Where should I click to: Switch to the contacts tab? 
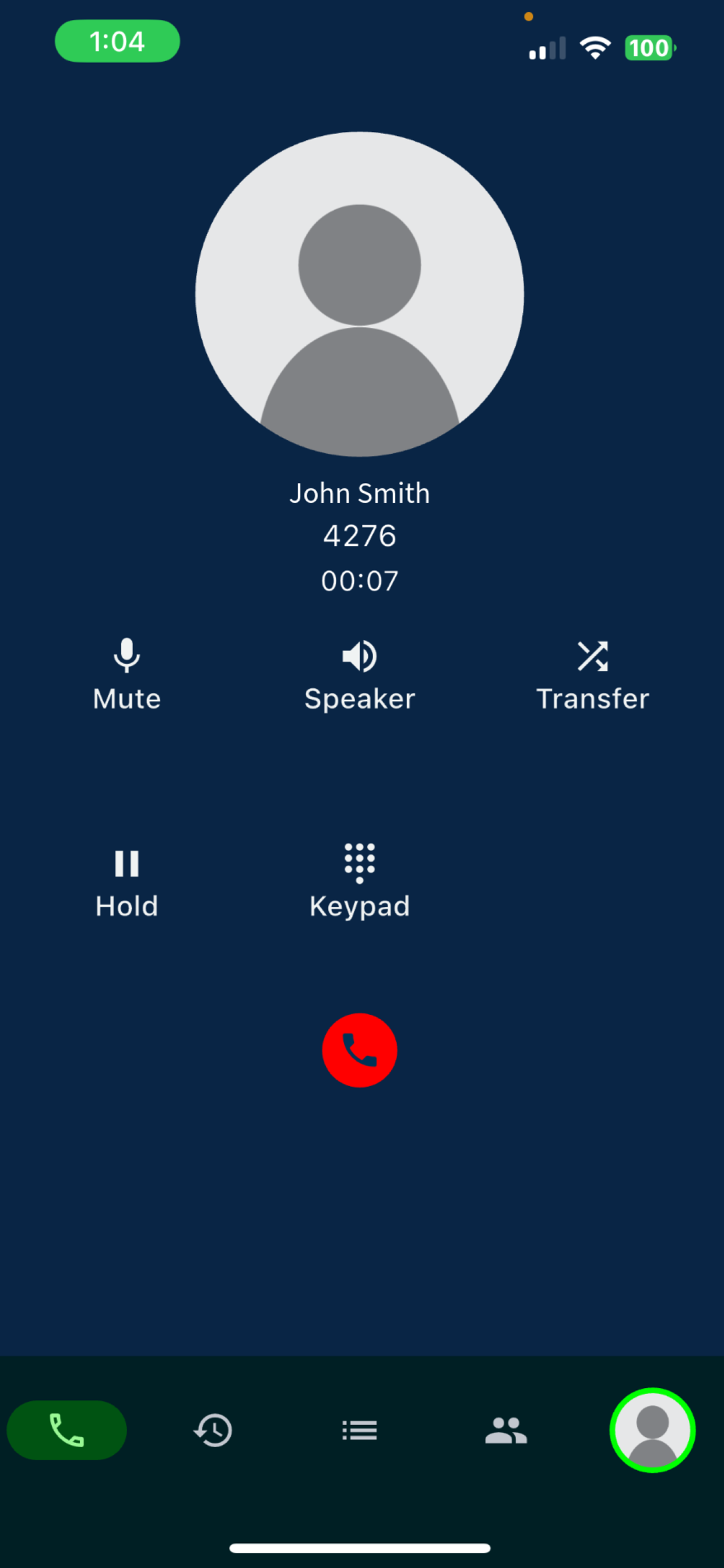[x=506, y=1430]
